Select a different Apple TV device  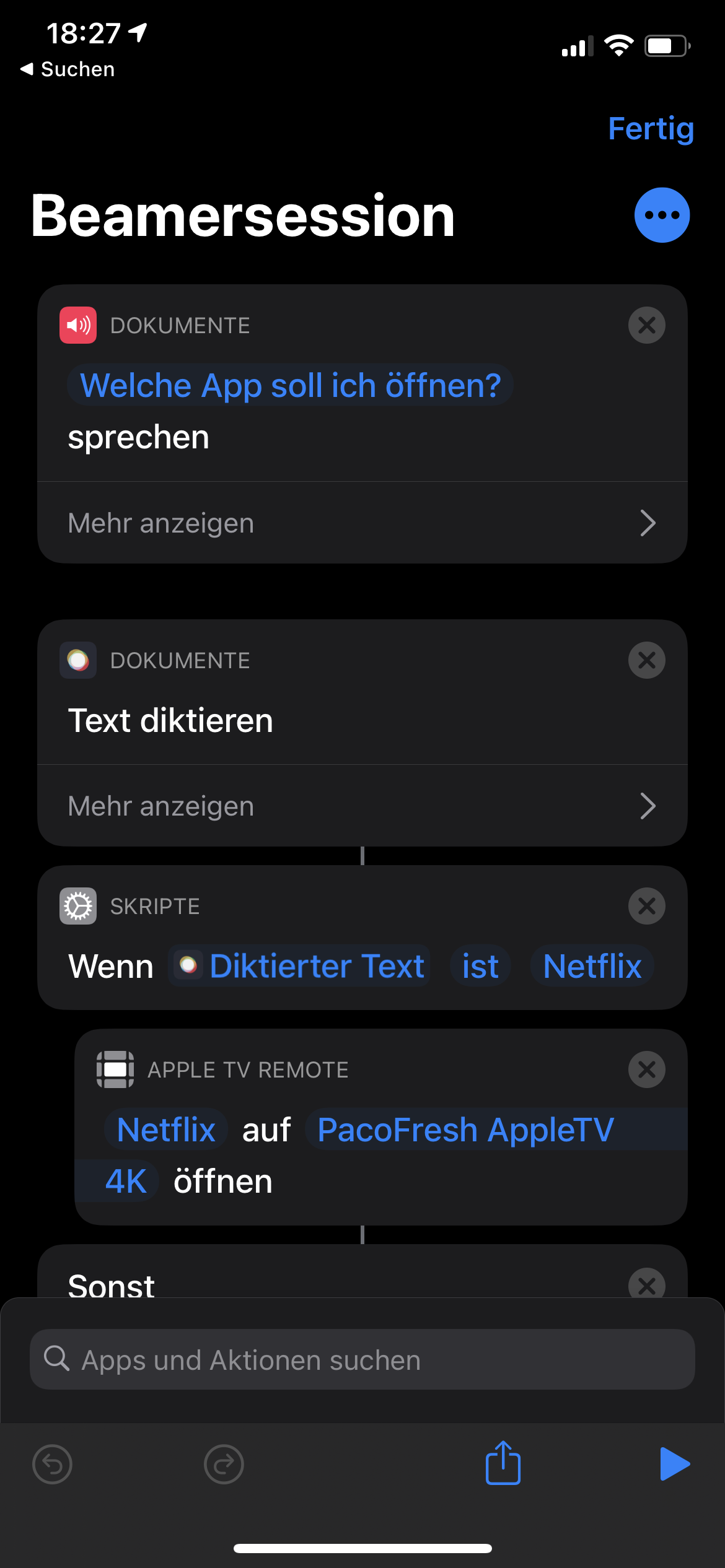(465, 1130)
